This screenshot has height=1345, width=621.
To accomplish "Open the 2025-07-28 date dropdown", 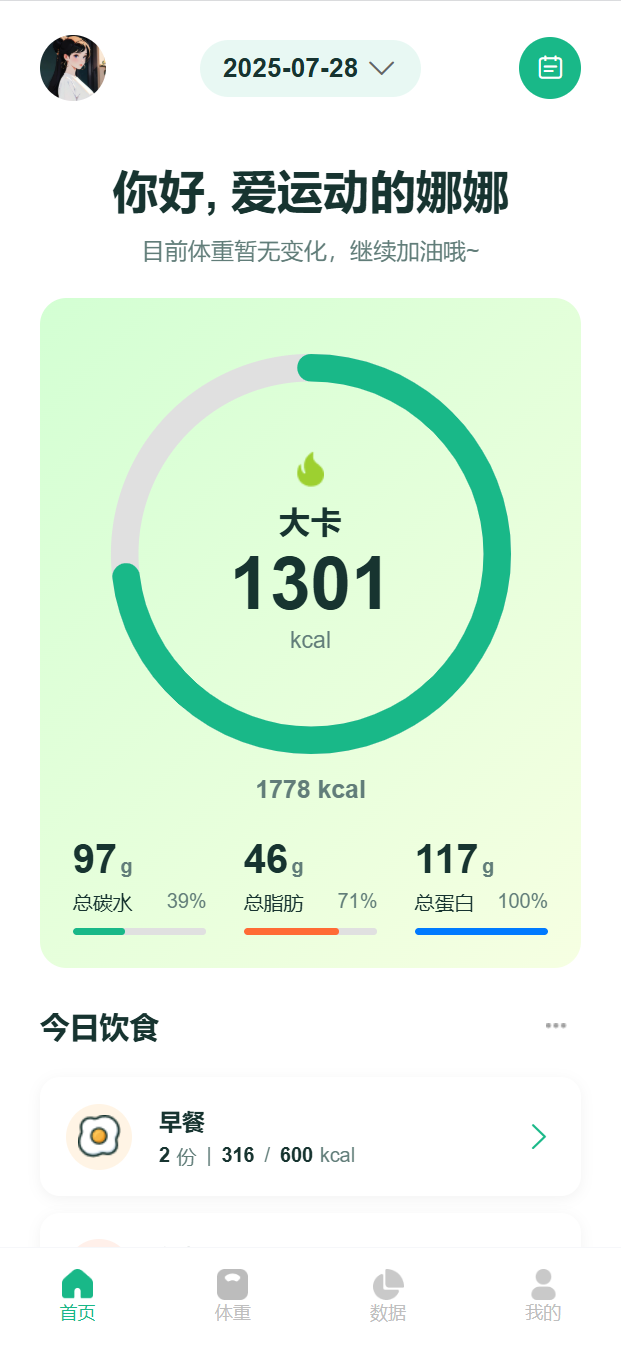I will click(310, 68).
